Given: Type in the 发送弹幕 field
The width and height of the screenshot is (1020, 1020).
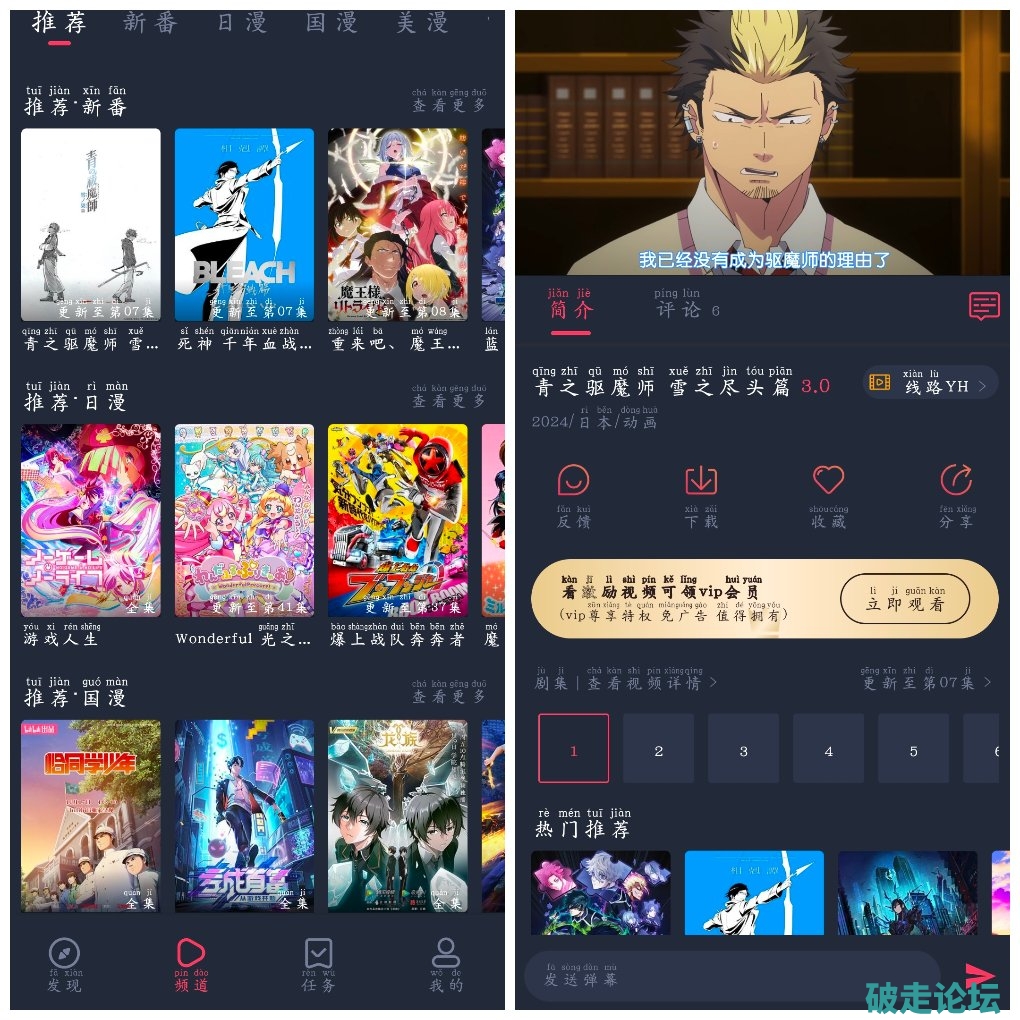Looking at the screenshot, I should pos(730,976).
